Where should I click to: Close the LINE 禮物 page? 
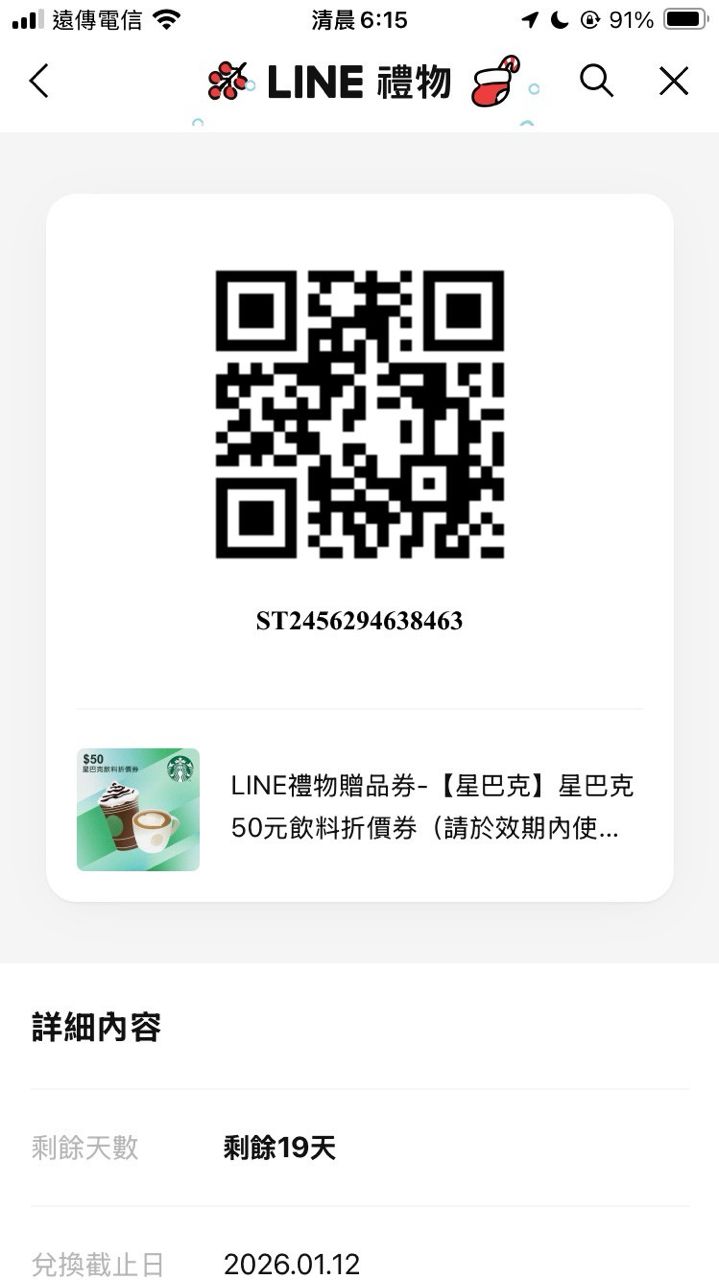coord(674,81)
